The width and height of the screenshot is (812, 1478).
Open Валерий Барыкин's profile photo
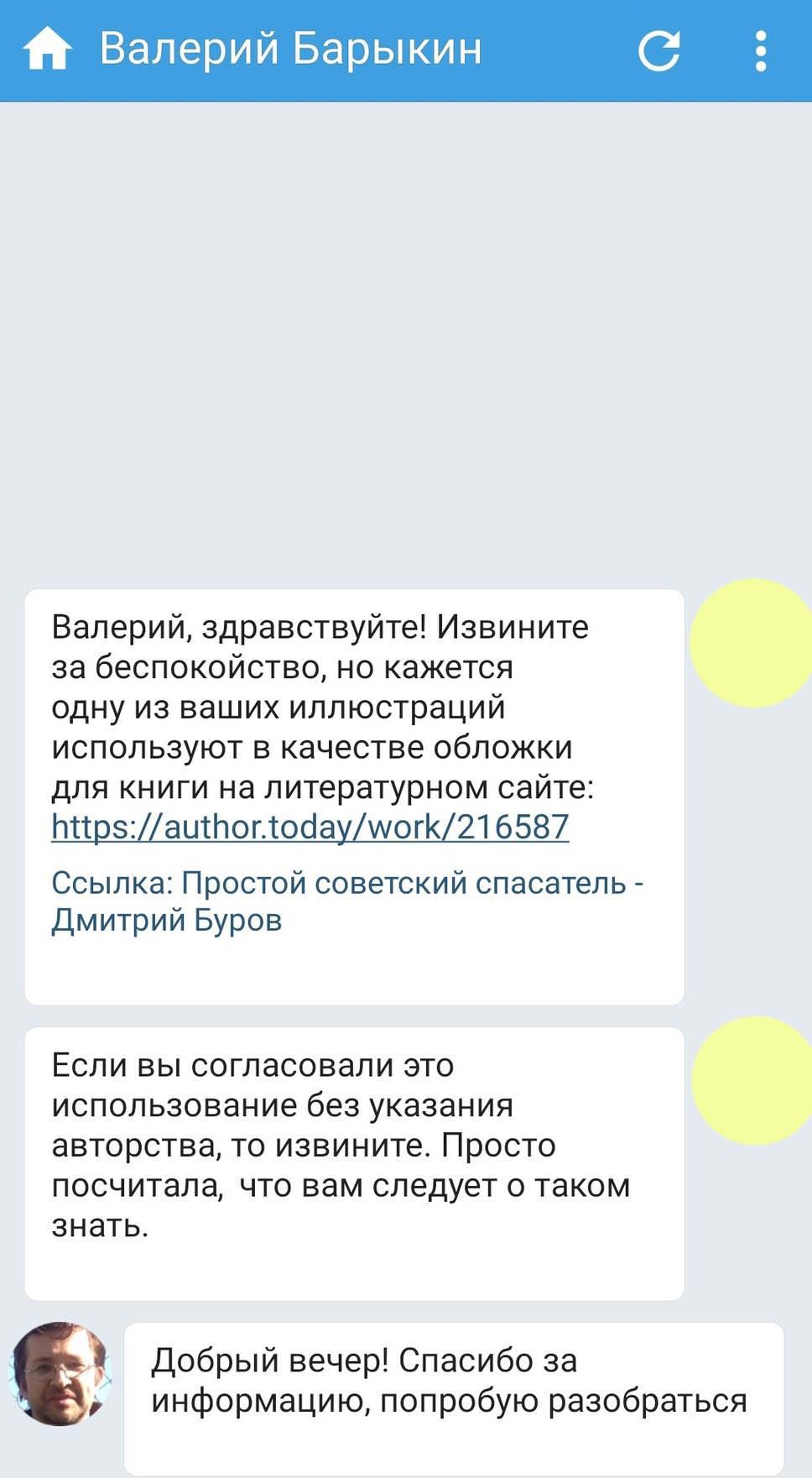60,1373
